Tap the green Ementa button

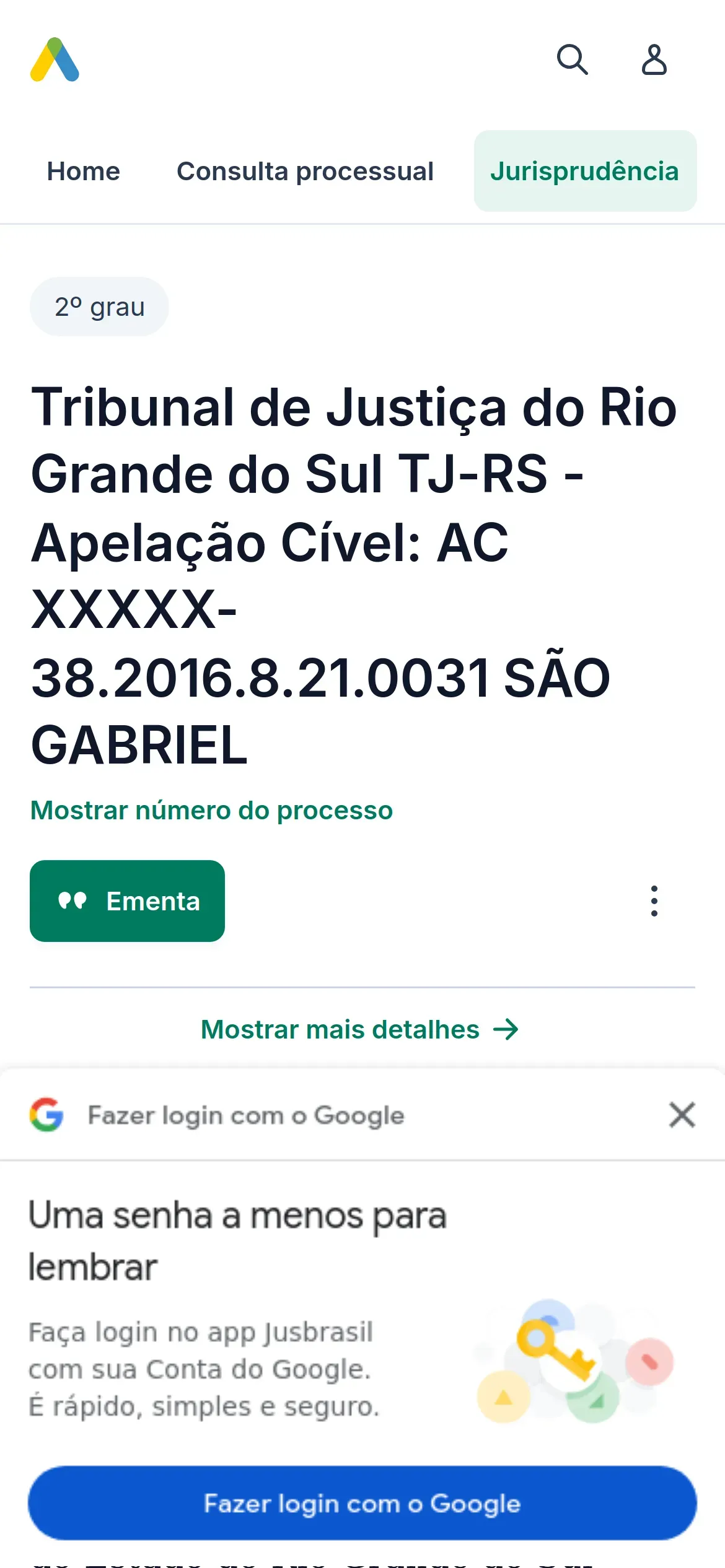[x=128, y=901]
